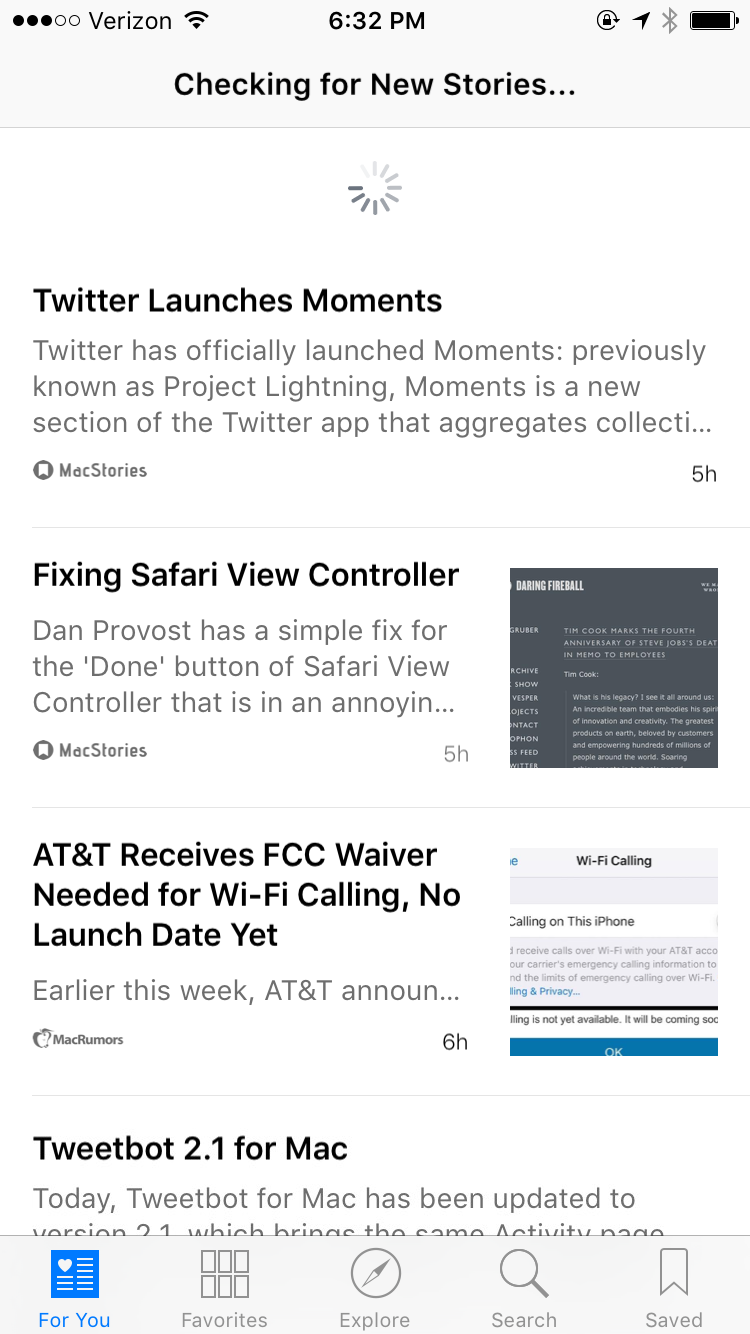
Task: Read the AT&T Wi-Fi Calling waiver story
Action: click(x=246, y=895)
